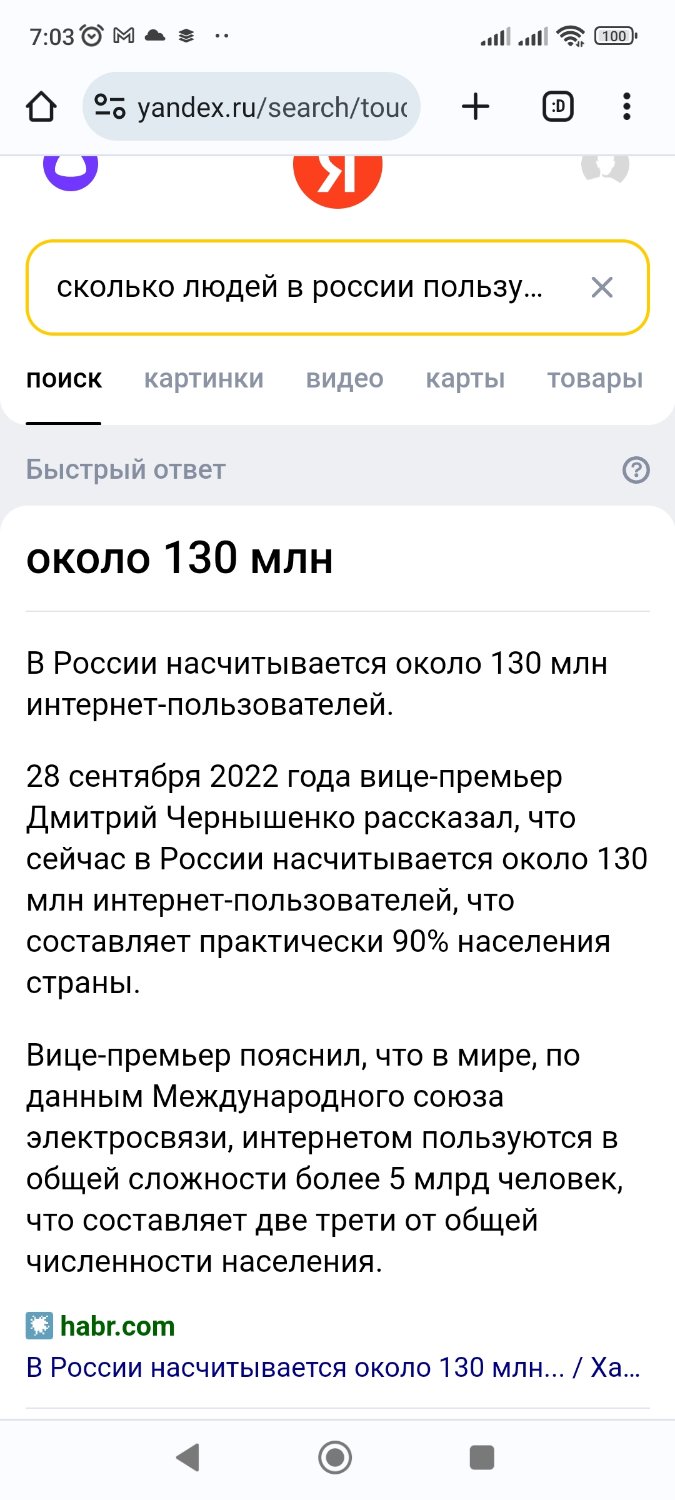Edit the search query field
This screenshot has width=675, height=1500.
click(x=300, y=288)
